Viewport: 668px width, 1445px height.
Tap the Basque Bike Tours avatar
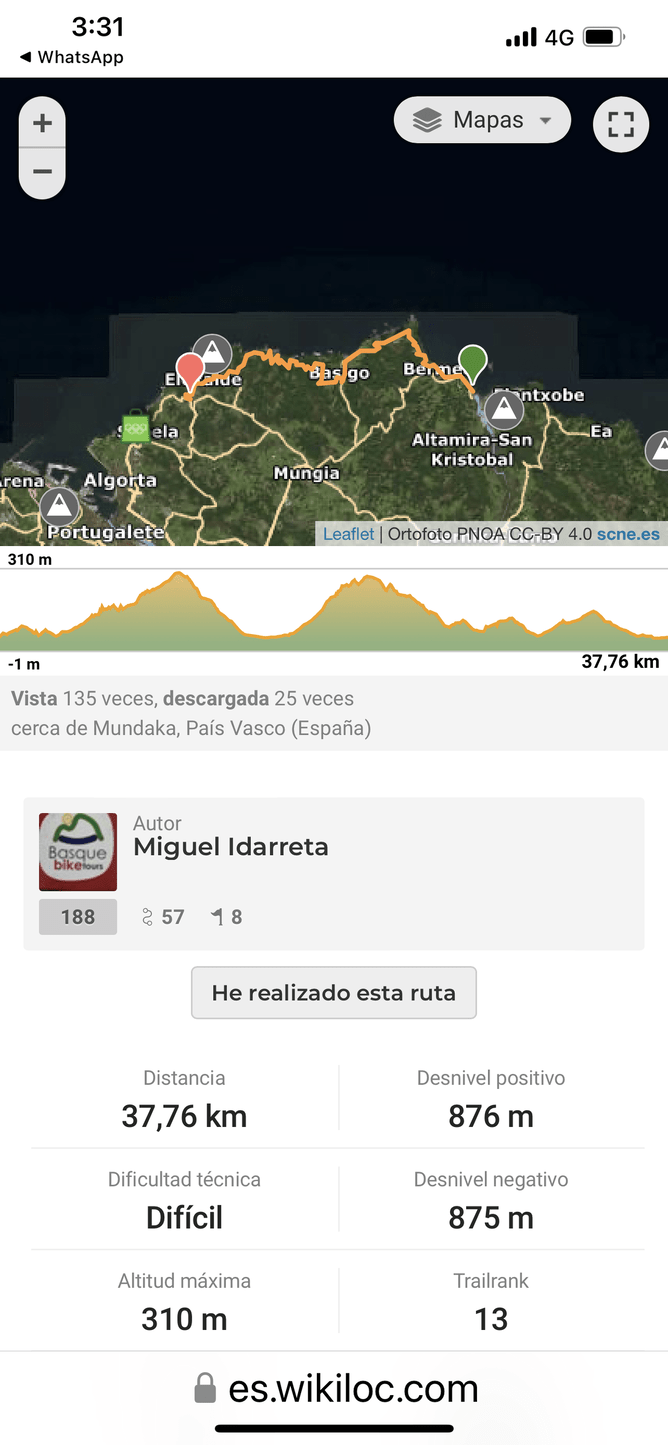coord(78,852)
